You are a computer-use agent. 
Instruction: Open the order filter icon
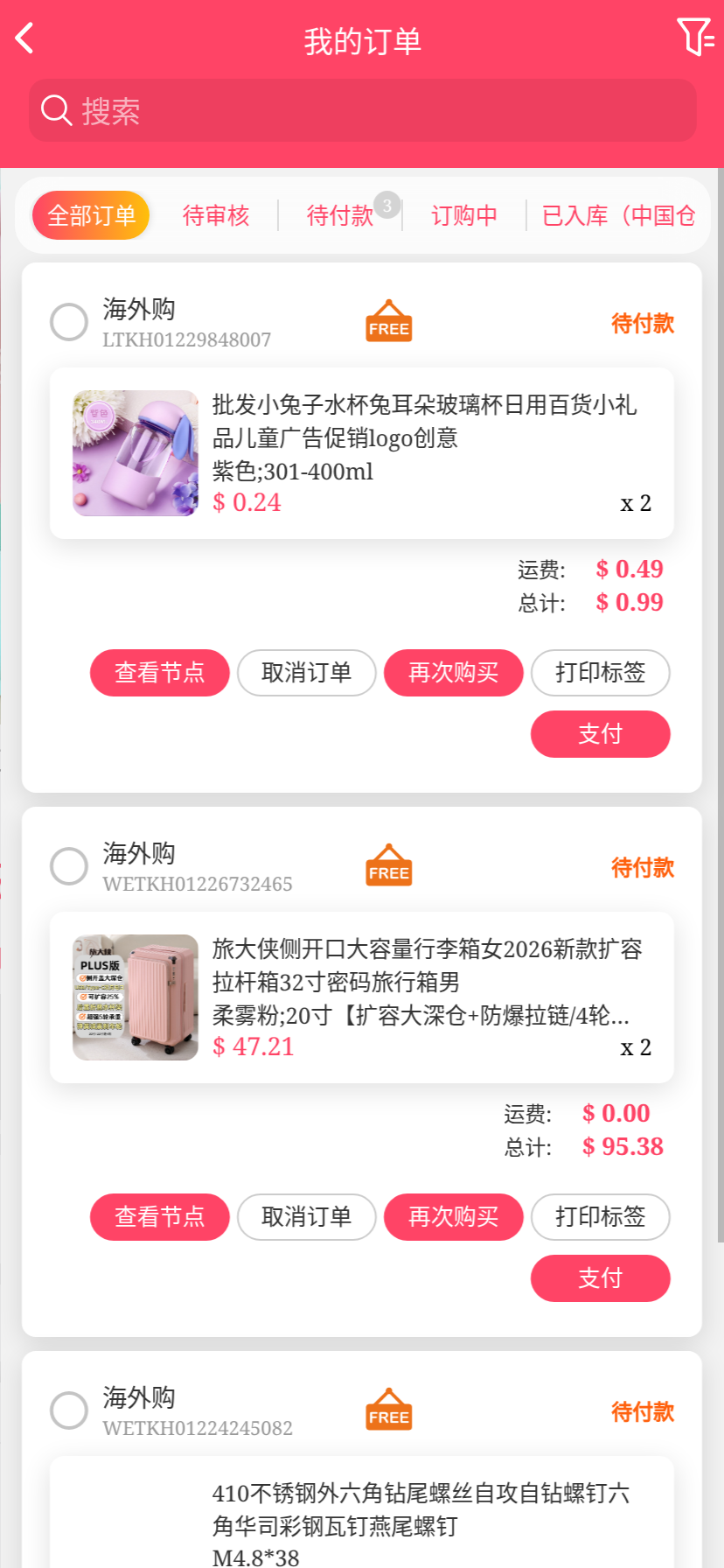695,37
